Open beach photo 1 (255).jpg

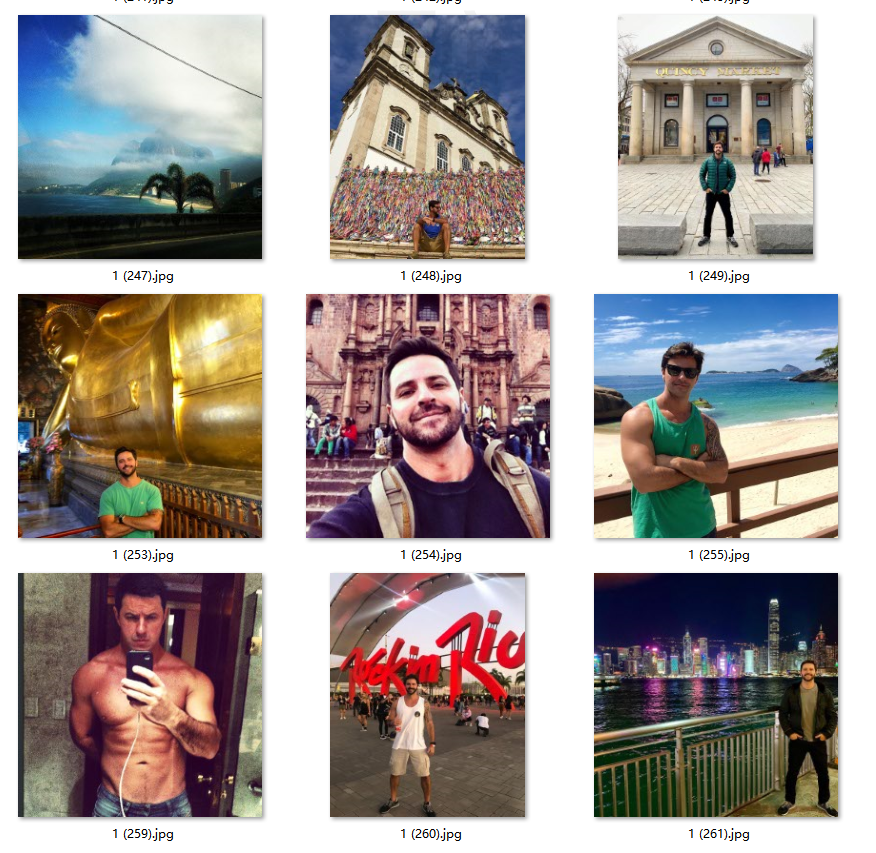coord(716,416)
